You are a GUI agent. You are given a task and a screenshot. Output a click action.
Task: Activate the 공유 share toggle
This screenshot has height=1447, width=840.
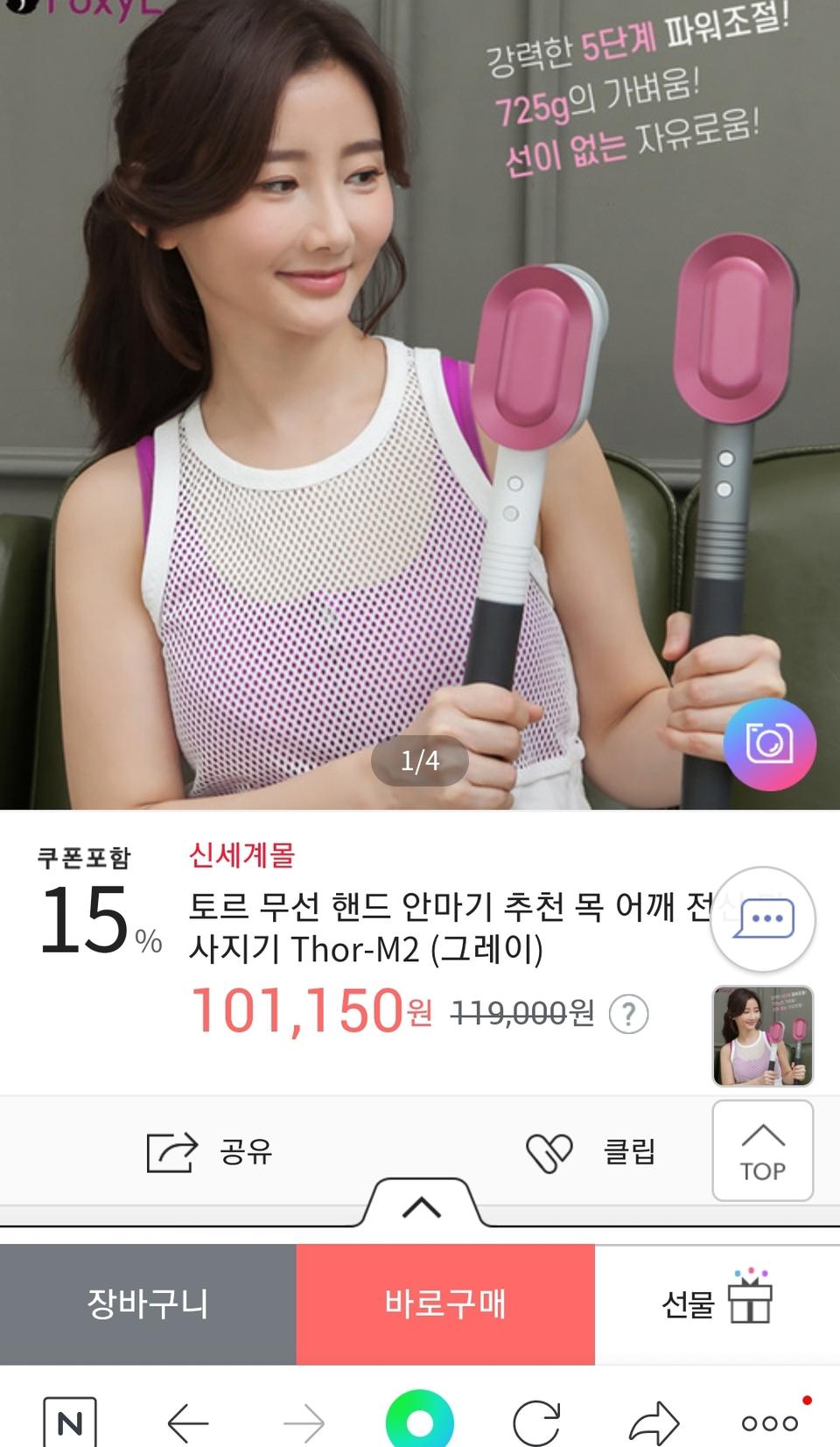pyautogui.click(x=209, y=1153)
